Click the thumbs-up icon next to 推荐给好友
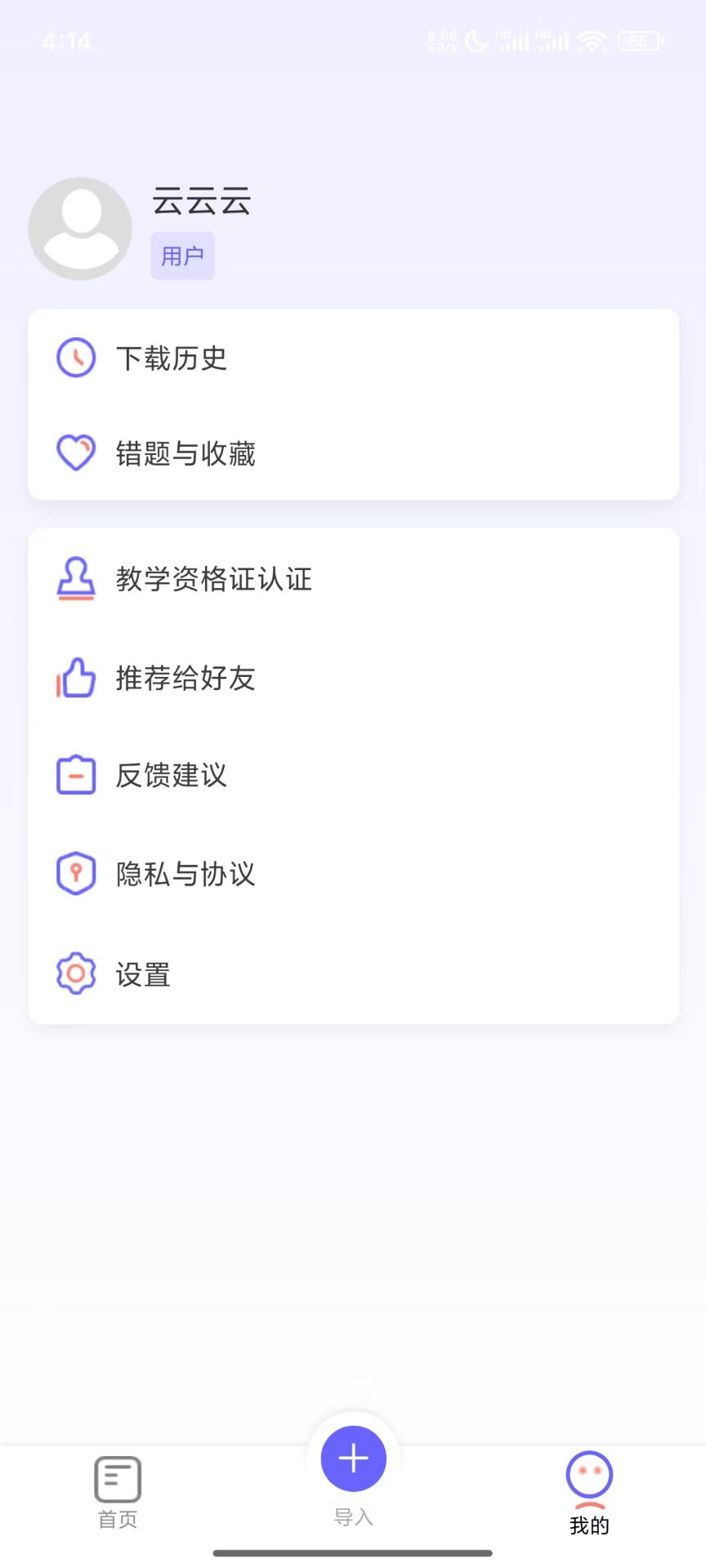706x1568 pixels. [76, 678]
